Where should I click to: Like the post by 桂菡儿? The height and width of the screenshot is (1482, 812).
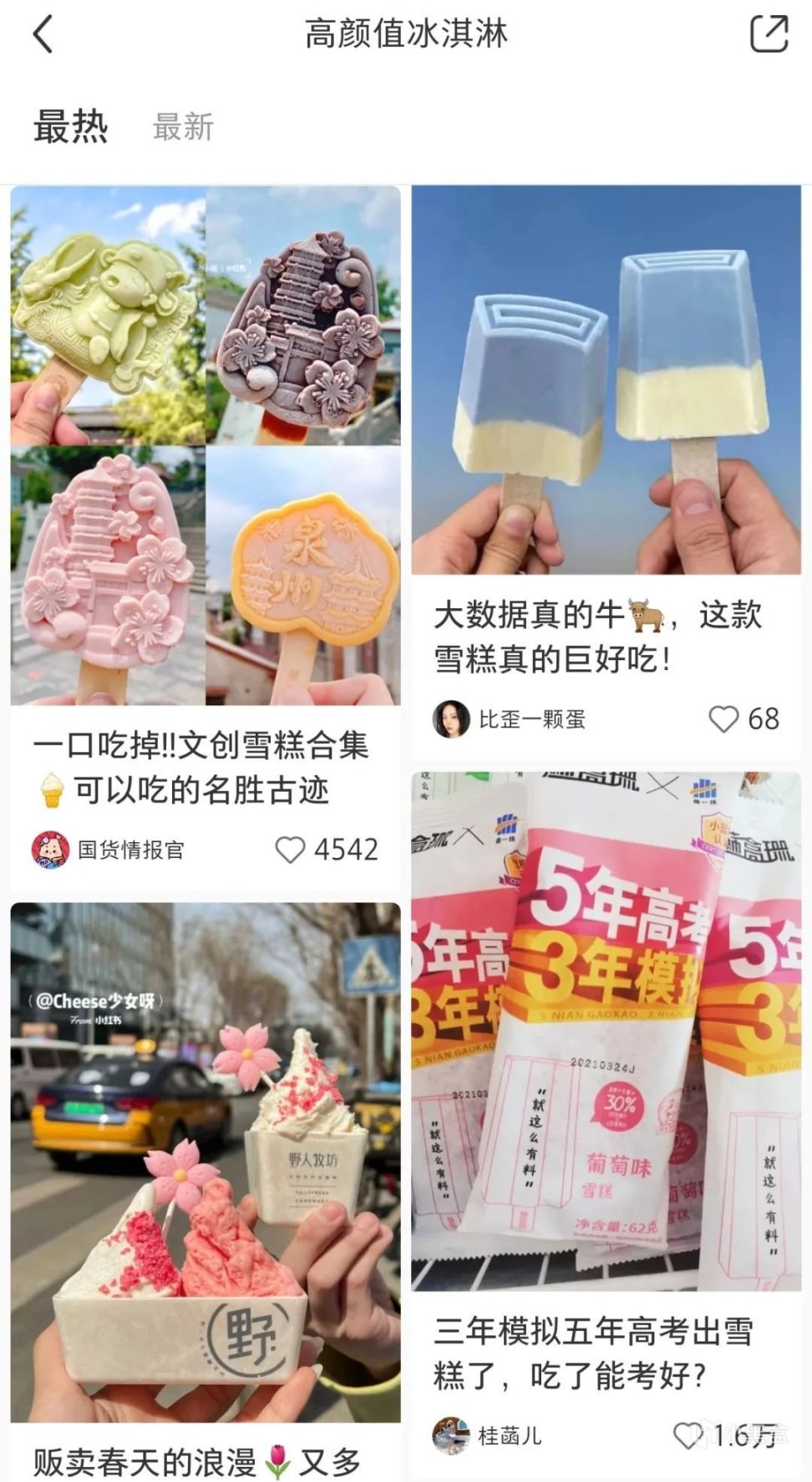(688, 1435)
